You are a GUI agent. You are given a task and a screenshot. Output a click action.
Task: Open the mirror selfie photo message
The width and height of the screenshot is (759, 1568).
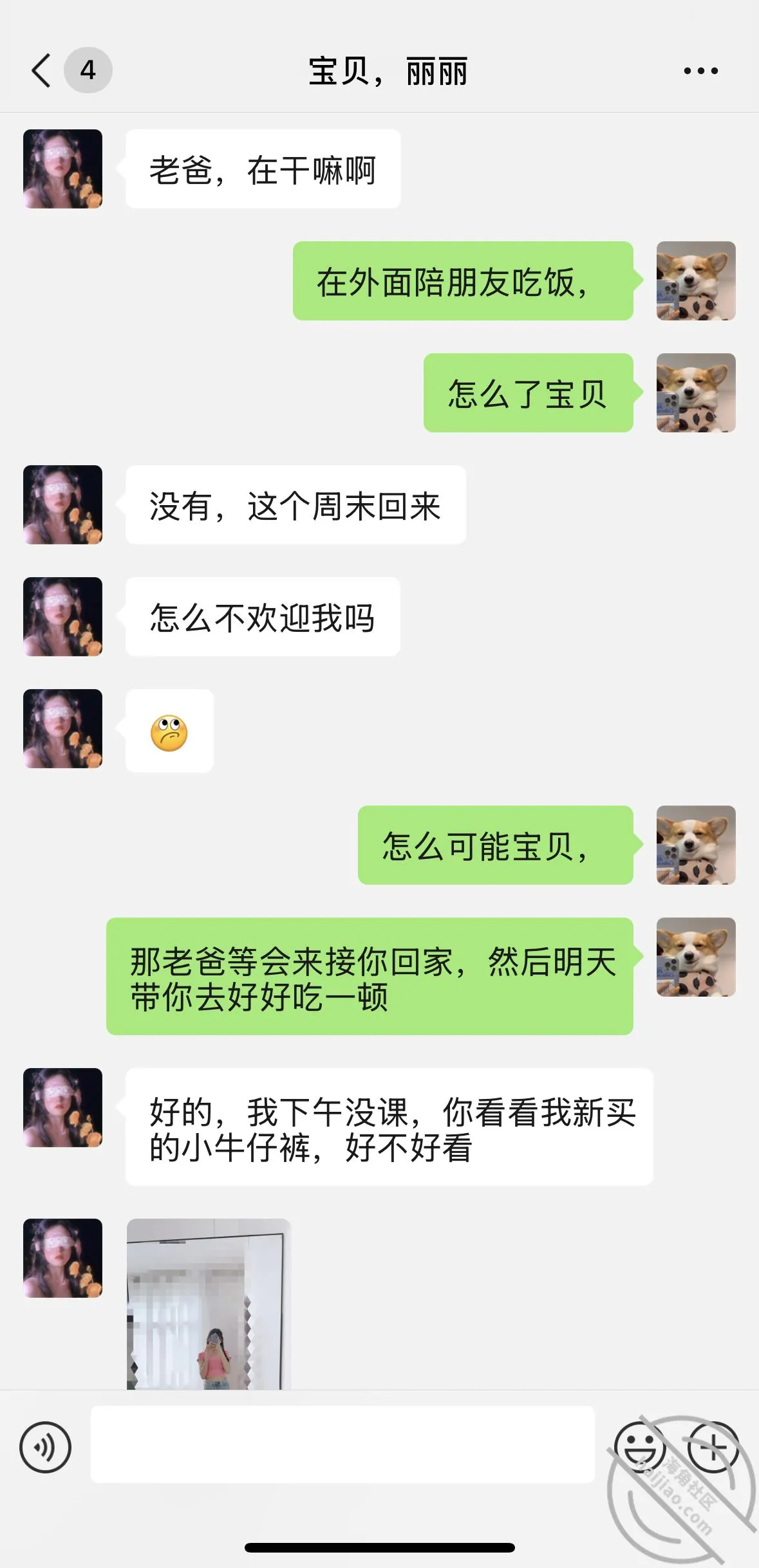tap(209, 1304)
